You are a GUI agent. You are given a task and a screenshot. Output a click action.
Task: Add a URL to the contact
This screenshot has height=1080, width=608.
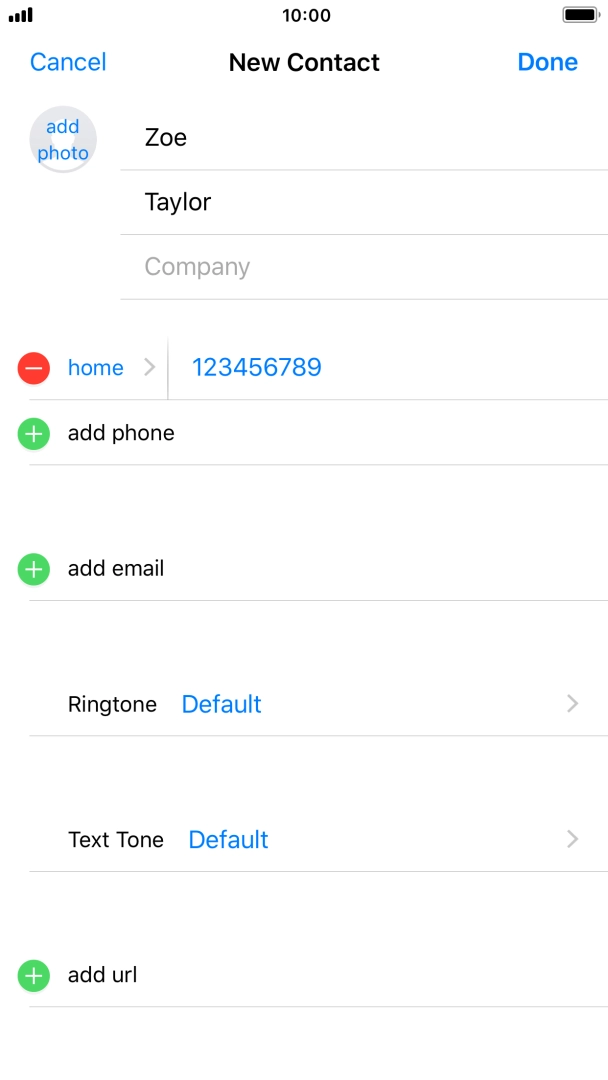[318, 975]
